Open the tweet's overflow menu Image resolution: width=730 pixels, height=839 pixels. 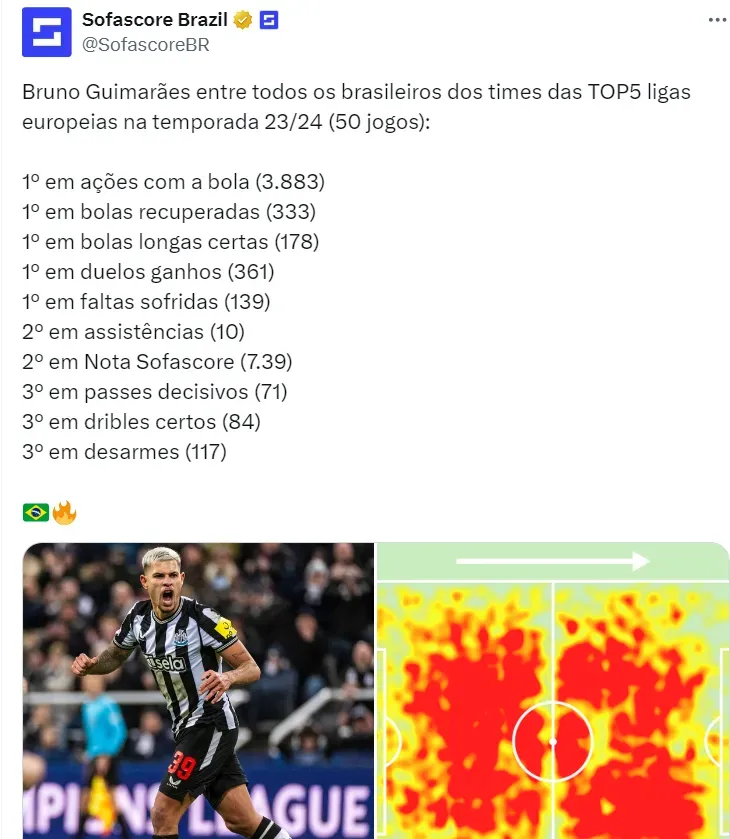pos(716,20)
